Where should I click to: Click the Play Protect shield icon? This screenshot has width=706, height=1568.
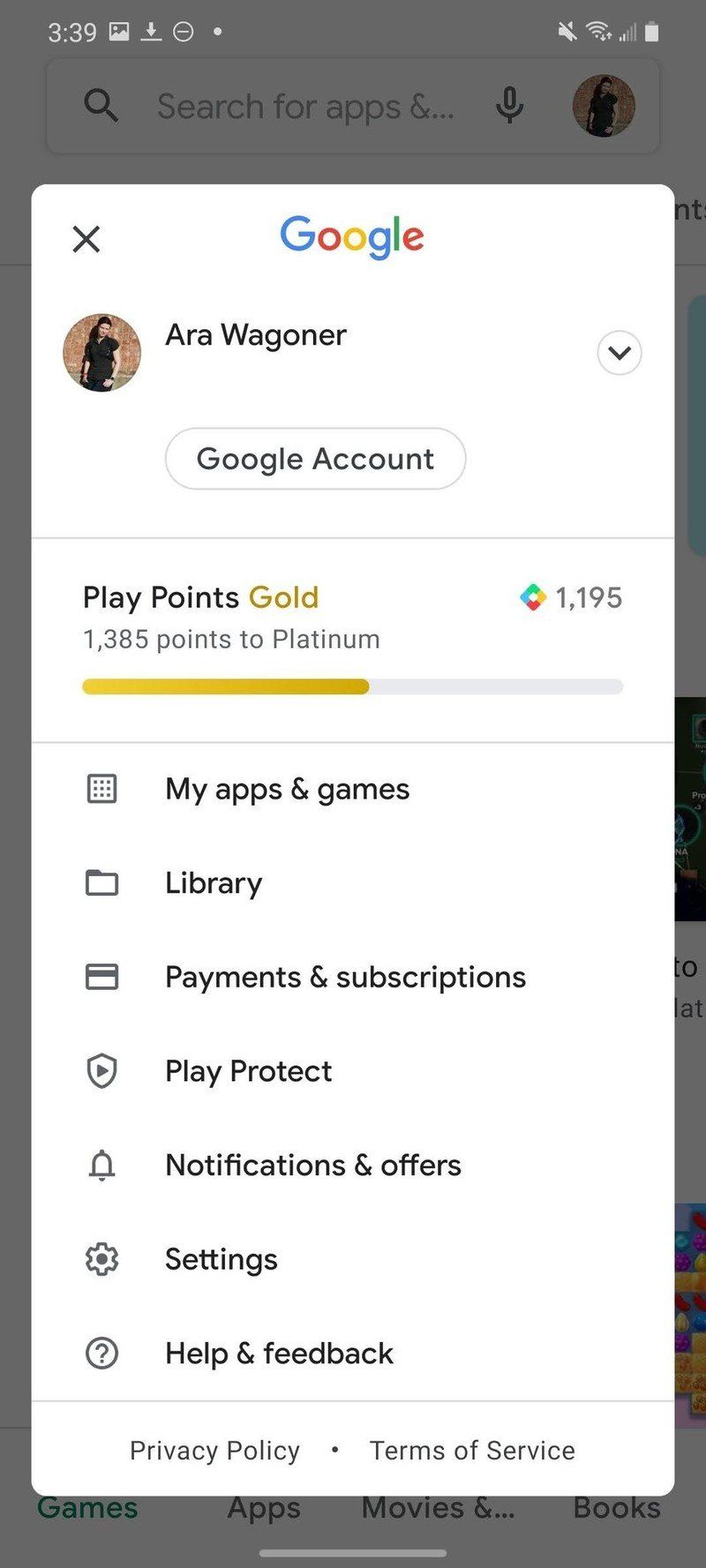tap(101, 1070)
